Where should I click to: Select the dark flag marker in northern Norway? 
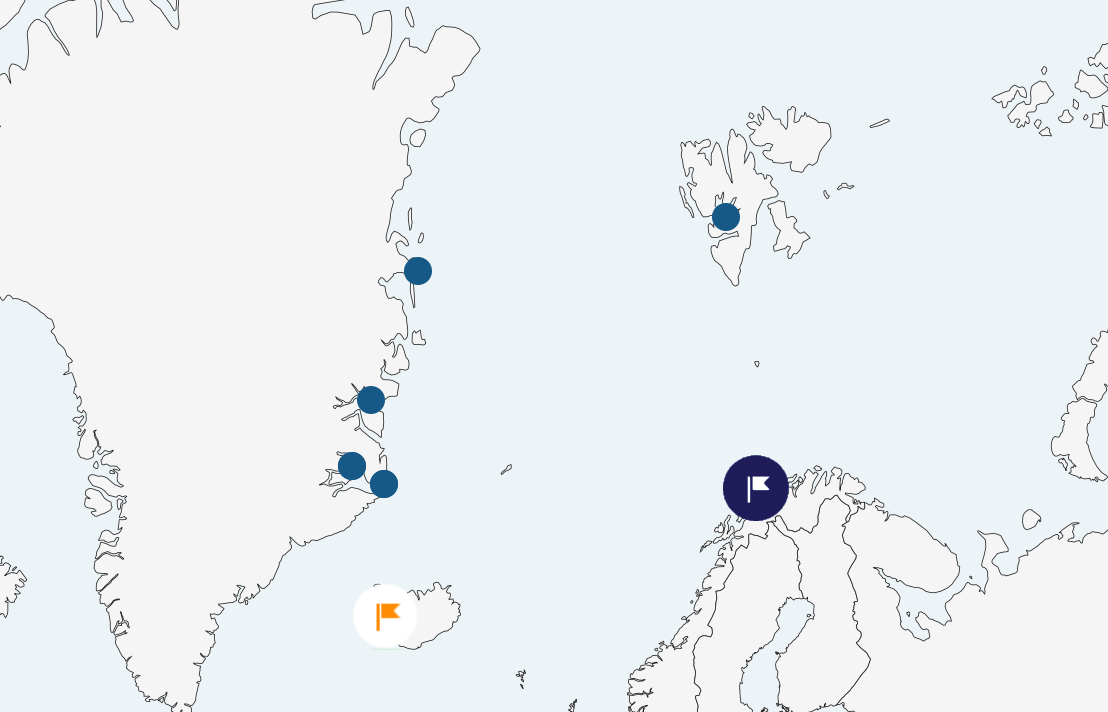756,488
